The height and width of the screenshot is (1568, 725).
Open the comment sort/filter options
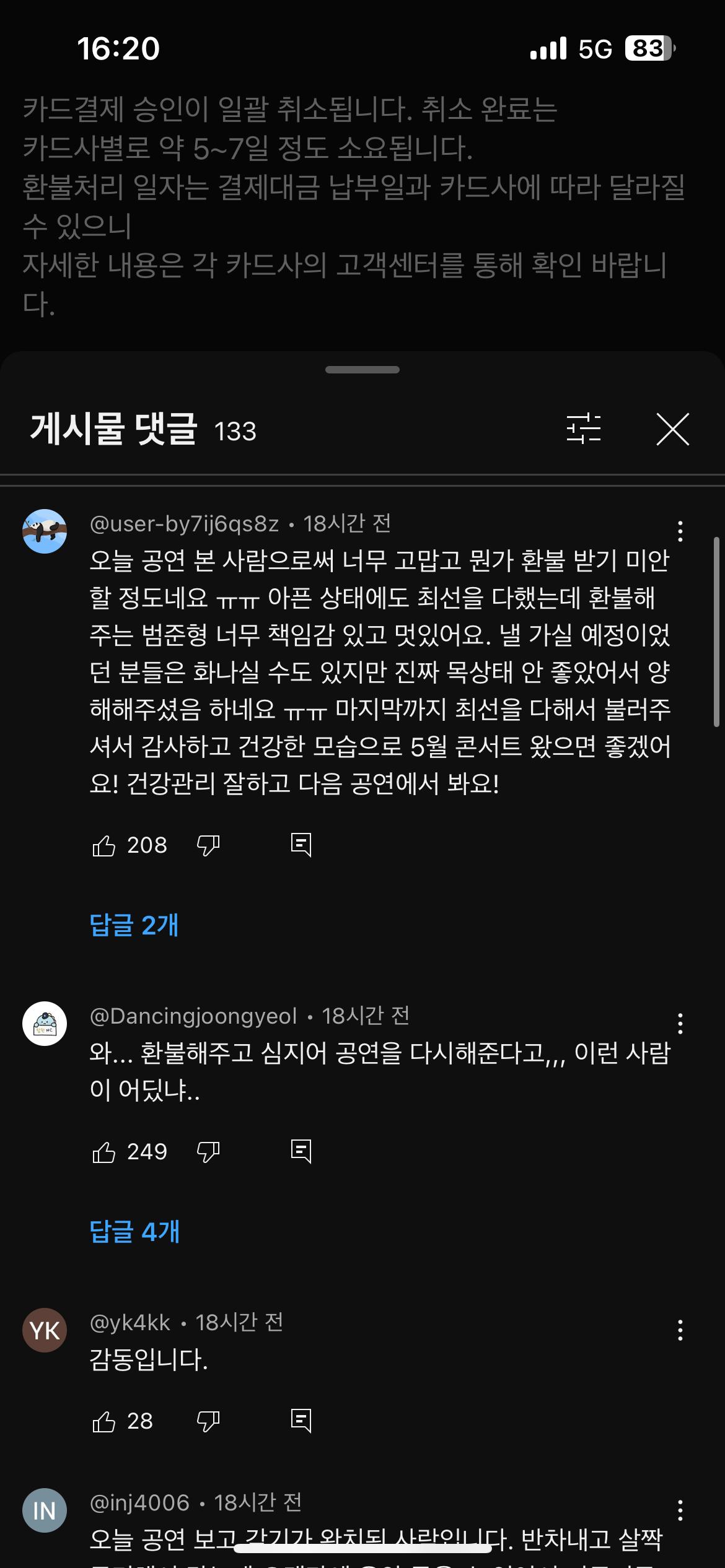click(583, 429)
